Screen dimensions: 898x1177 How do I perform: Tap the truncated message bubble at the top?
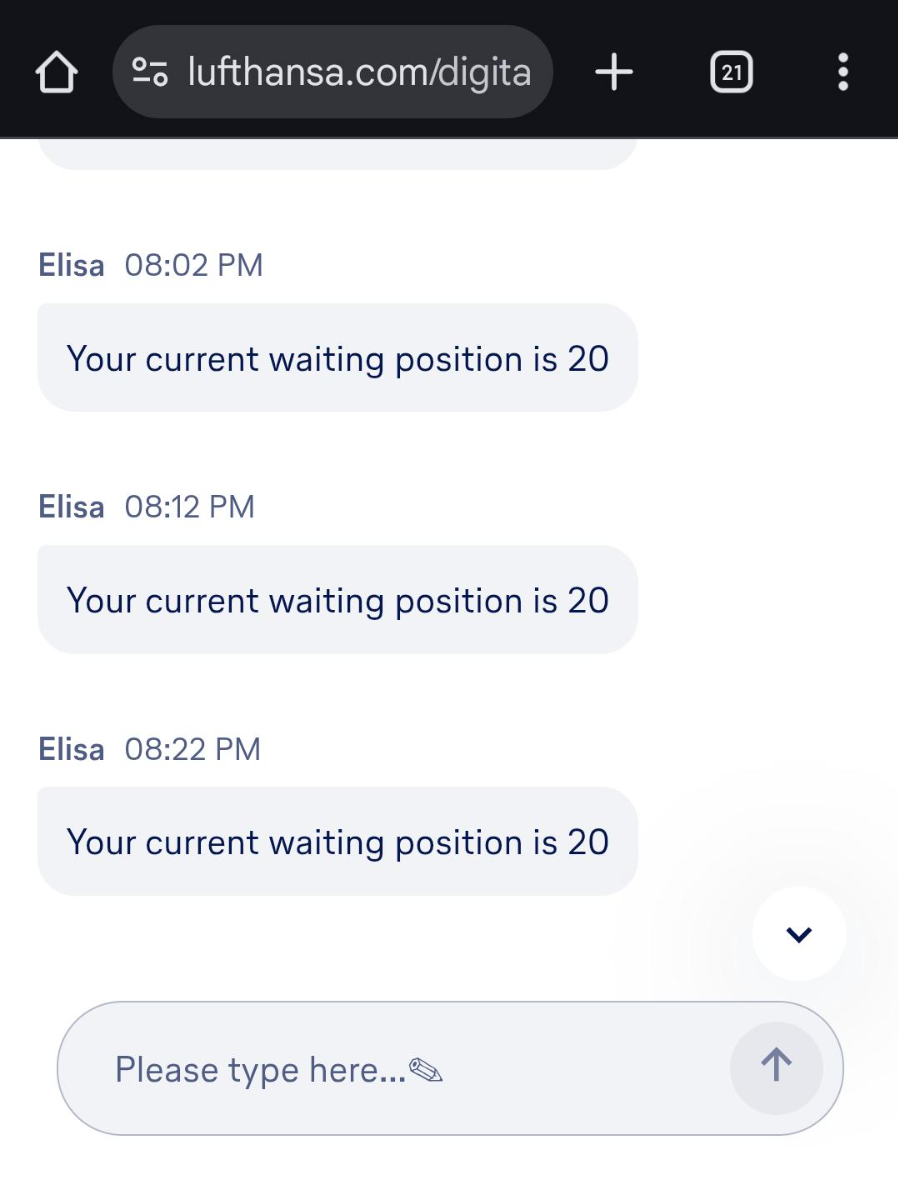337,152
